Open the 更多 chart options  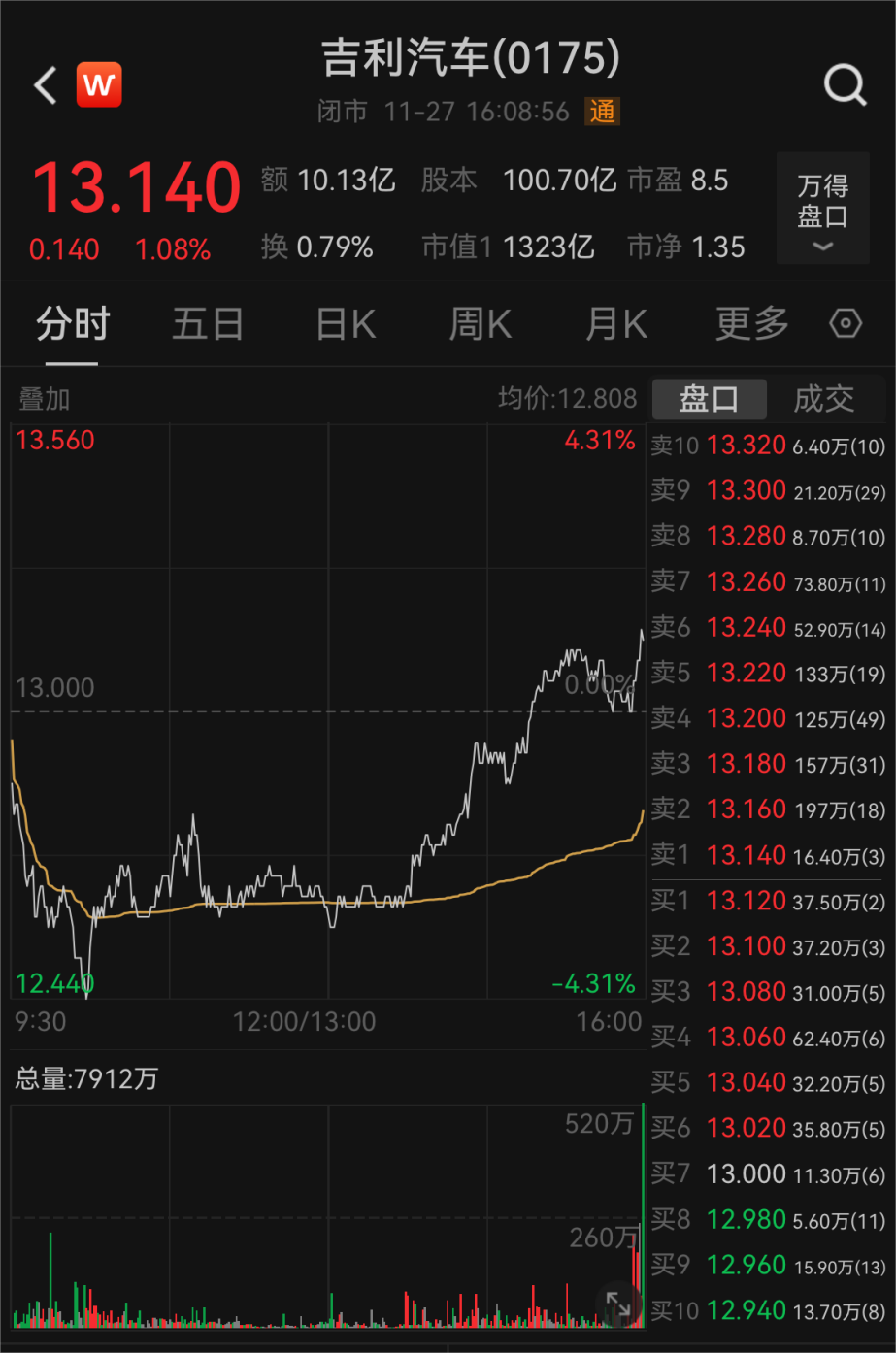coord(752,324)
